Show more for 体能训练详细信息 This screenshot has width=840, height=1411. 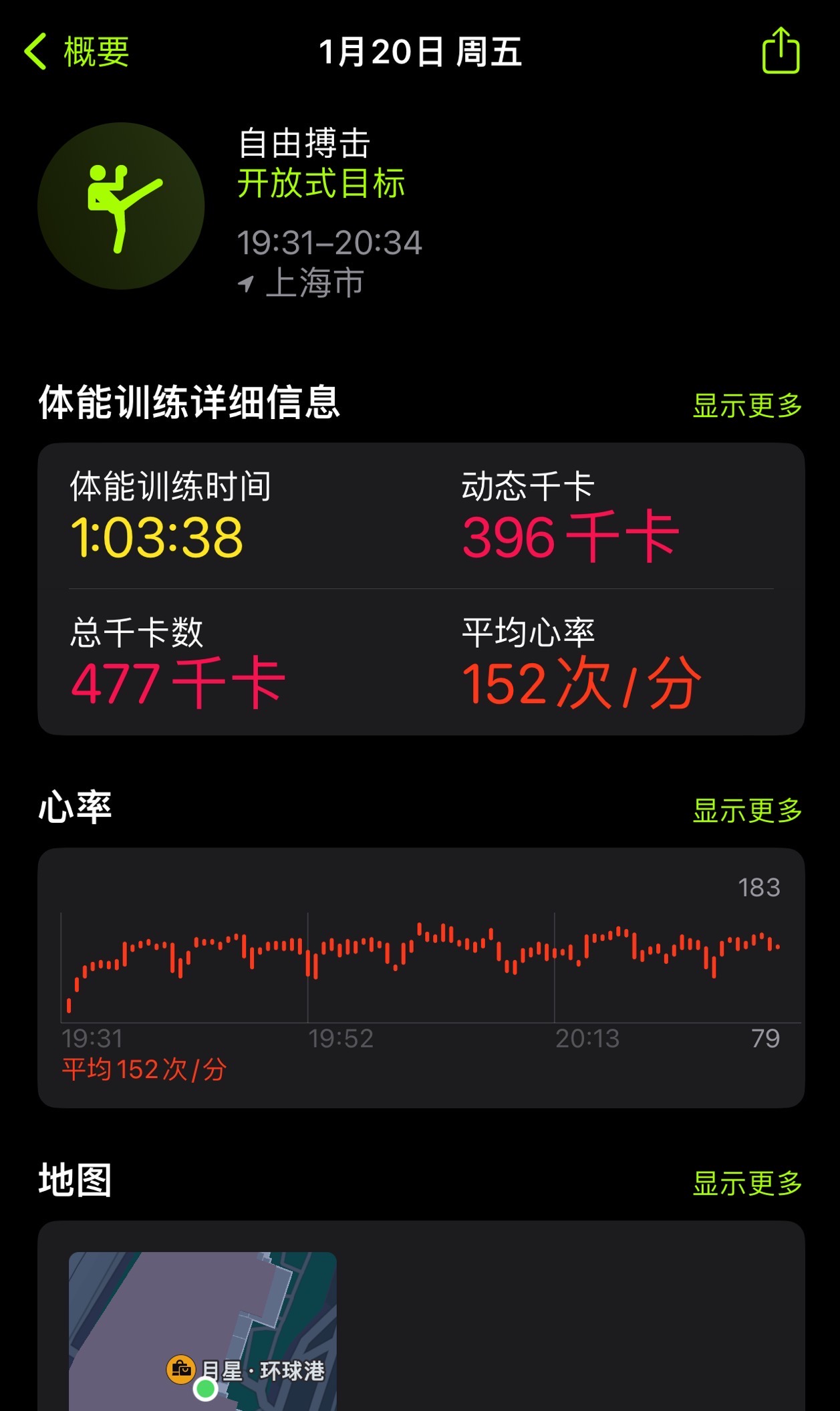coord(746,406)
